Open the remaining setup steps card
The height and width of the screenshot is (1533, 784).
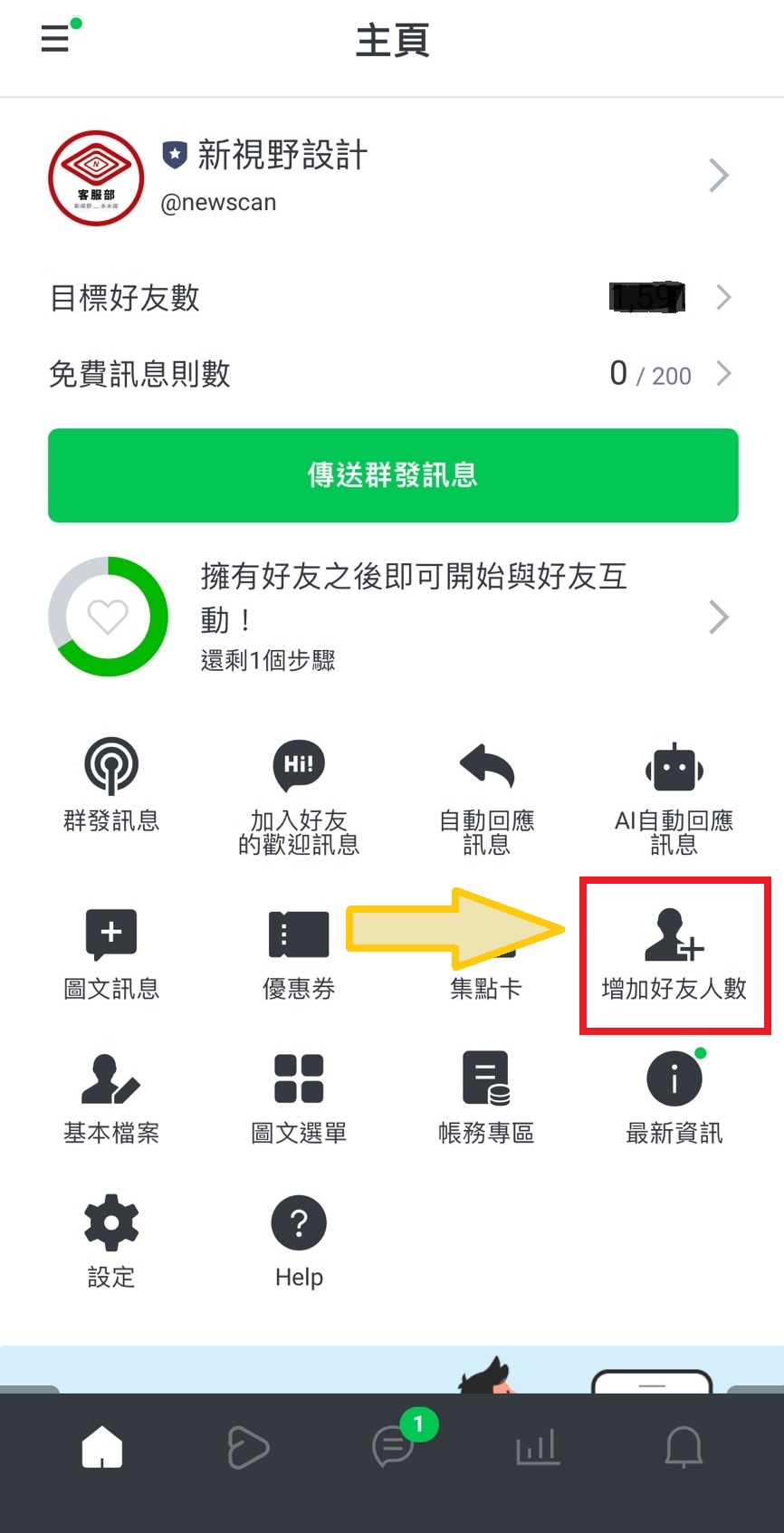point(391,617)
